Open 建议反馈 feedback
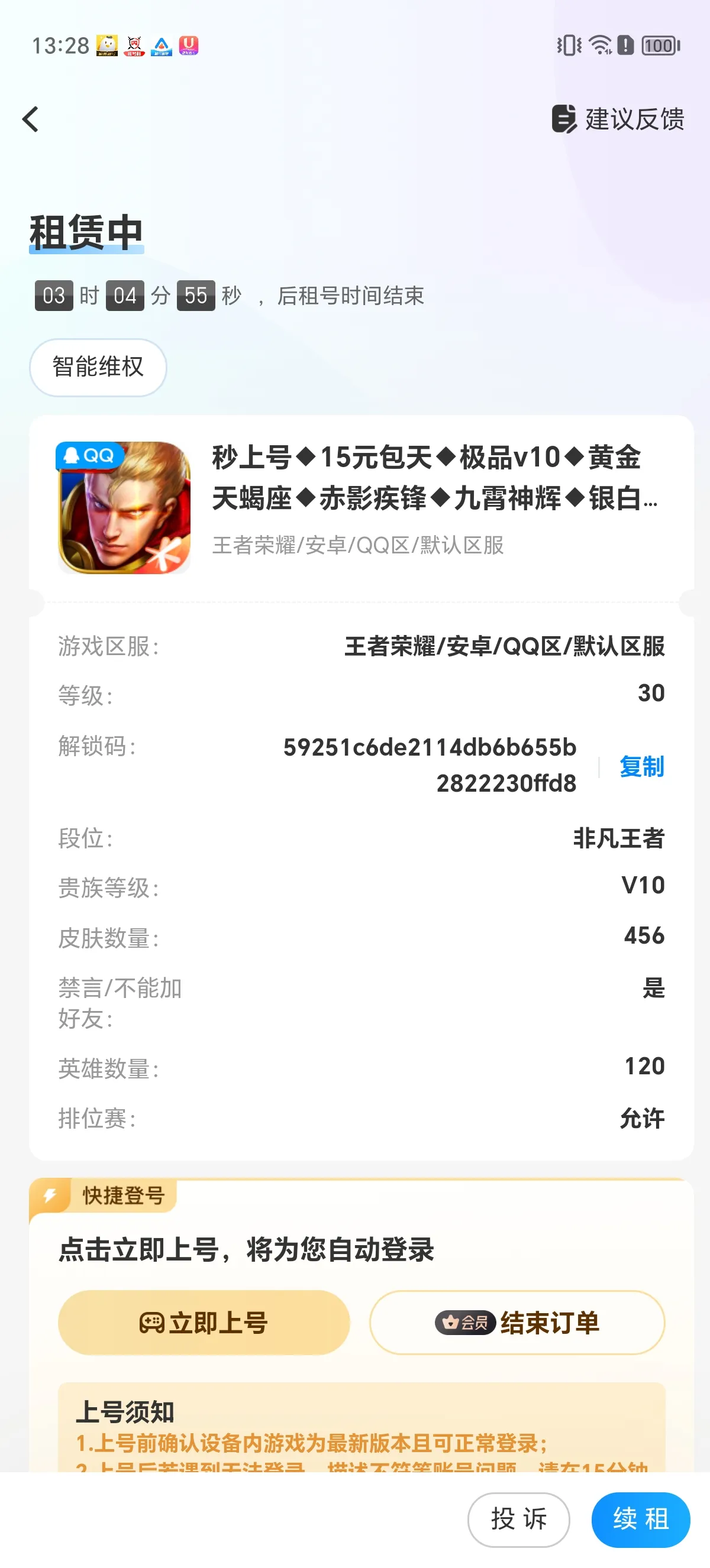 [618, 119]
